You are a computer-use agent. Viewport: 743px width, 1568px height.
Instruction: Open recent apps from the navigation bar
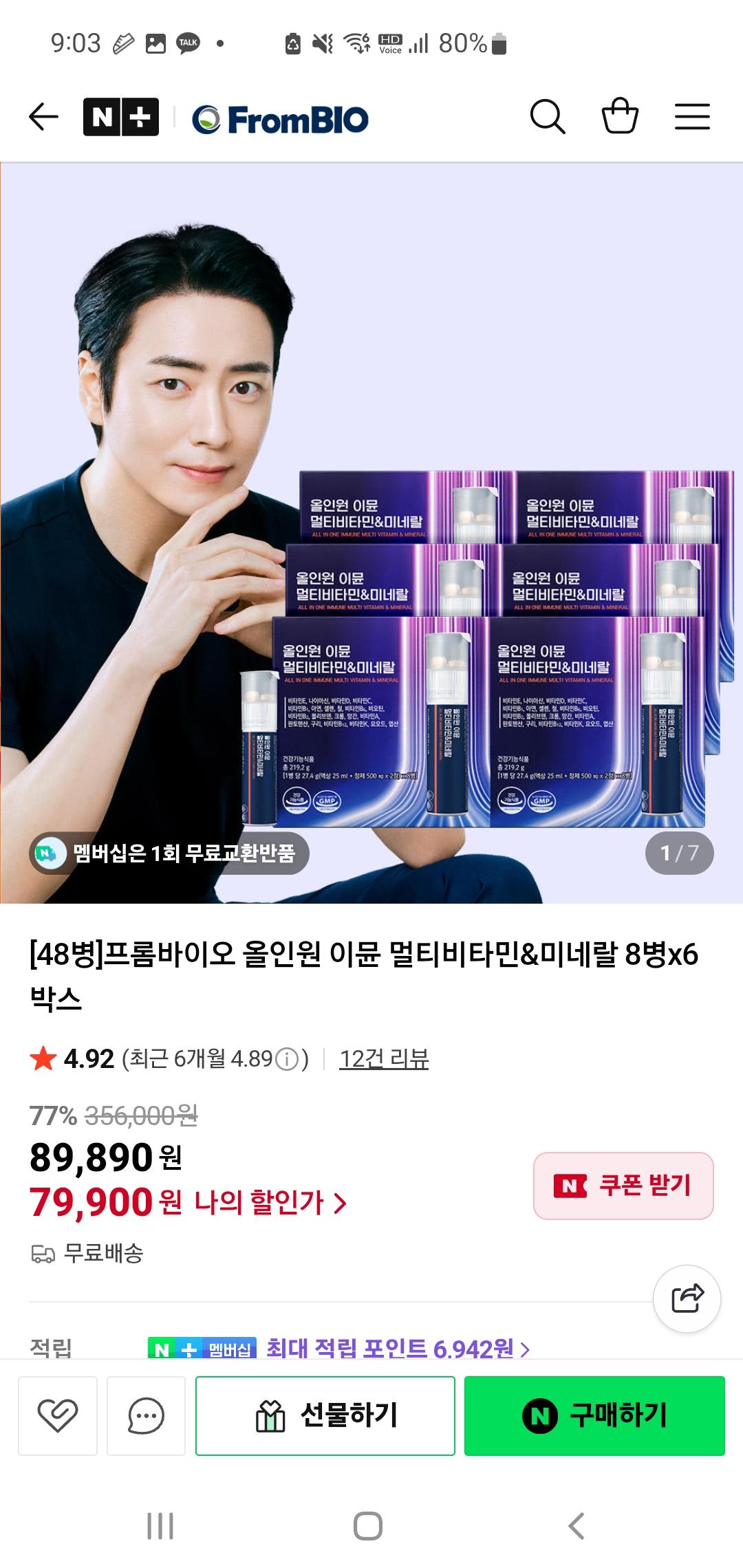click(160, 1526)
